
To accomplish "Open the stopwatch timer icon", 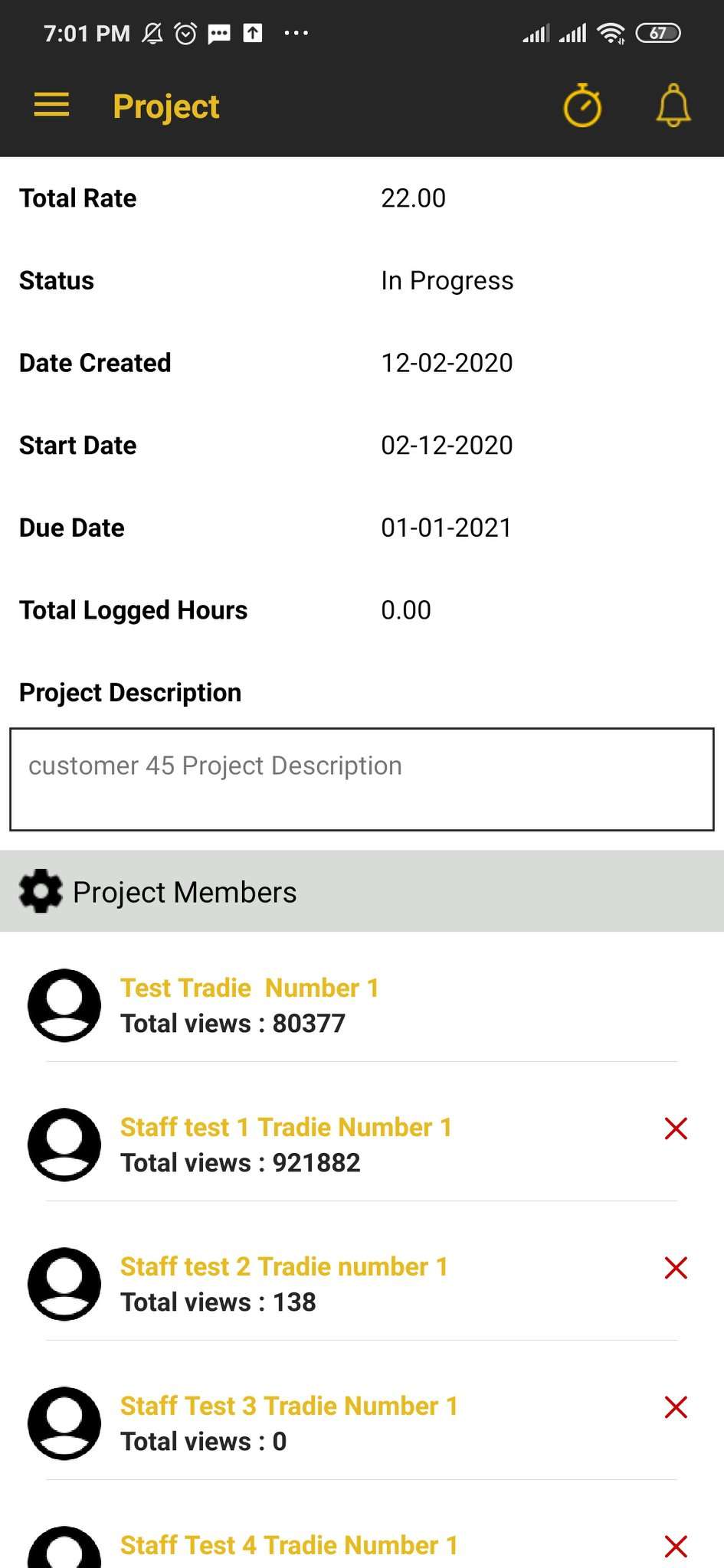I will pyautogui.click(x=582, y=106).
